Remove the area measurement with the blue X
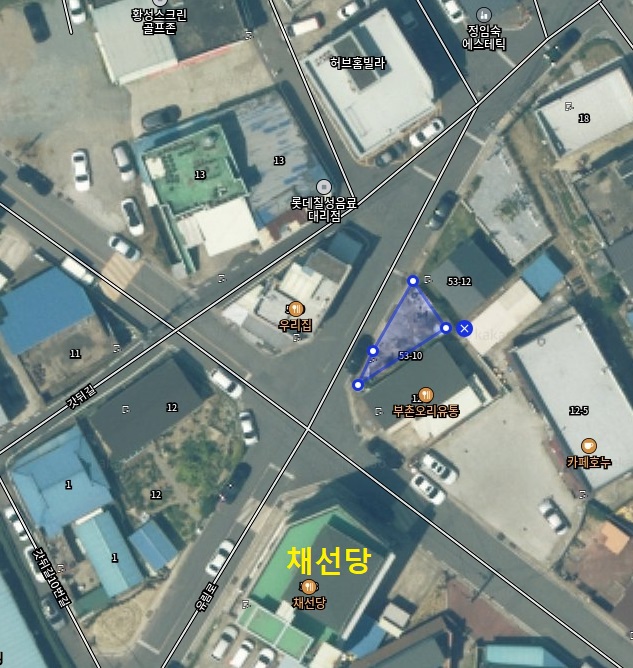 pos(464,328)
